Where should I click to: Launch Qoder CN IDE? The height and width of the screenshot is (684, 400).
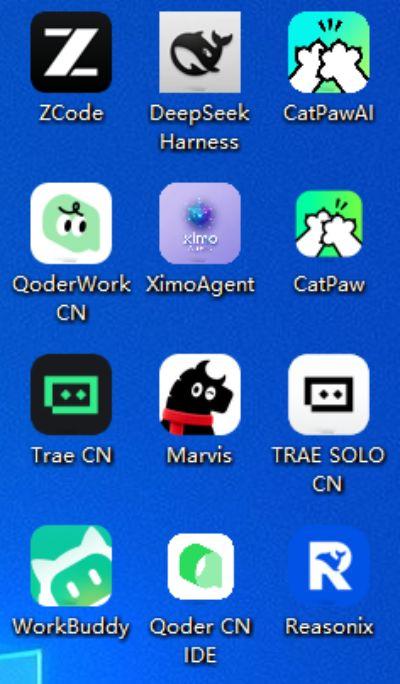201,566
